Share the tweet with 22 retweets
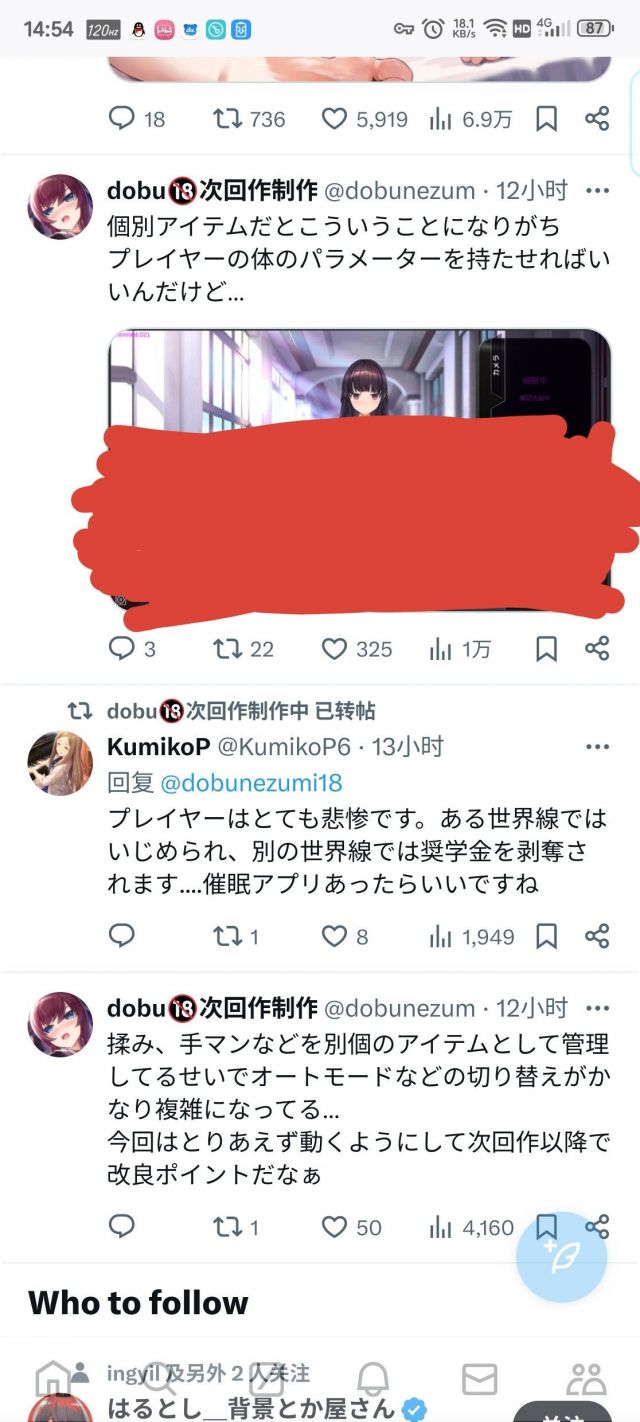The image size is (640, 1422). pyautogui.click(x=597, y=649)
